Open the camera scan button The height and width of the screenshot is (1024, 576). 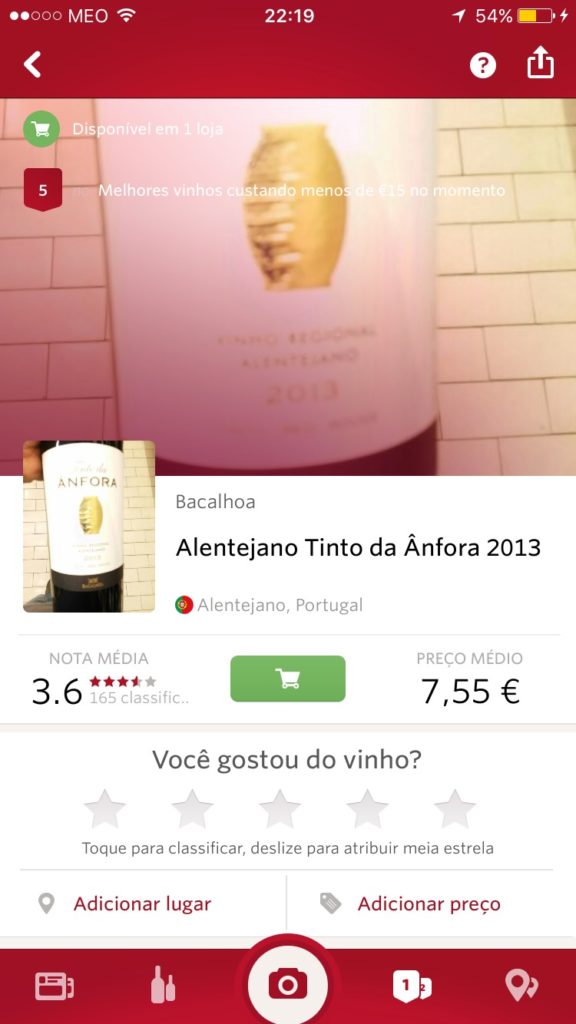[x=287, y=984]
